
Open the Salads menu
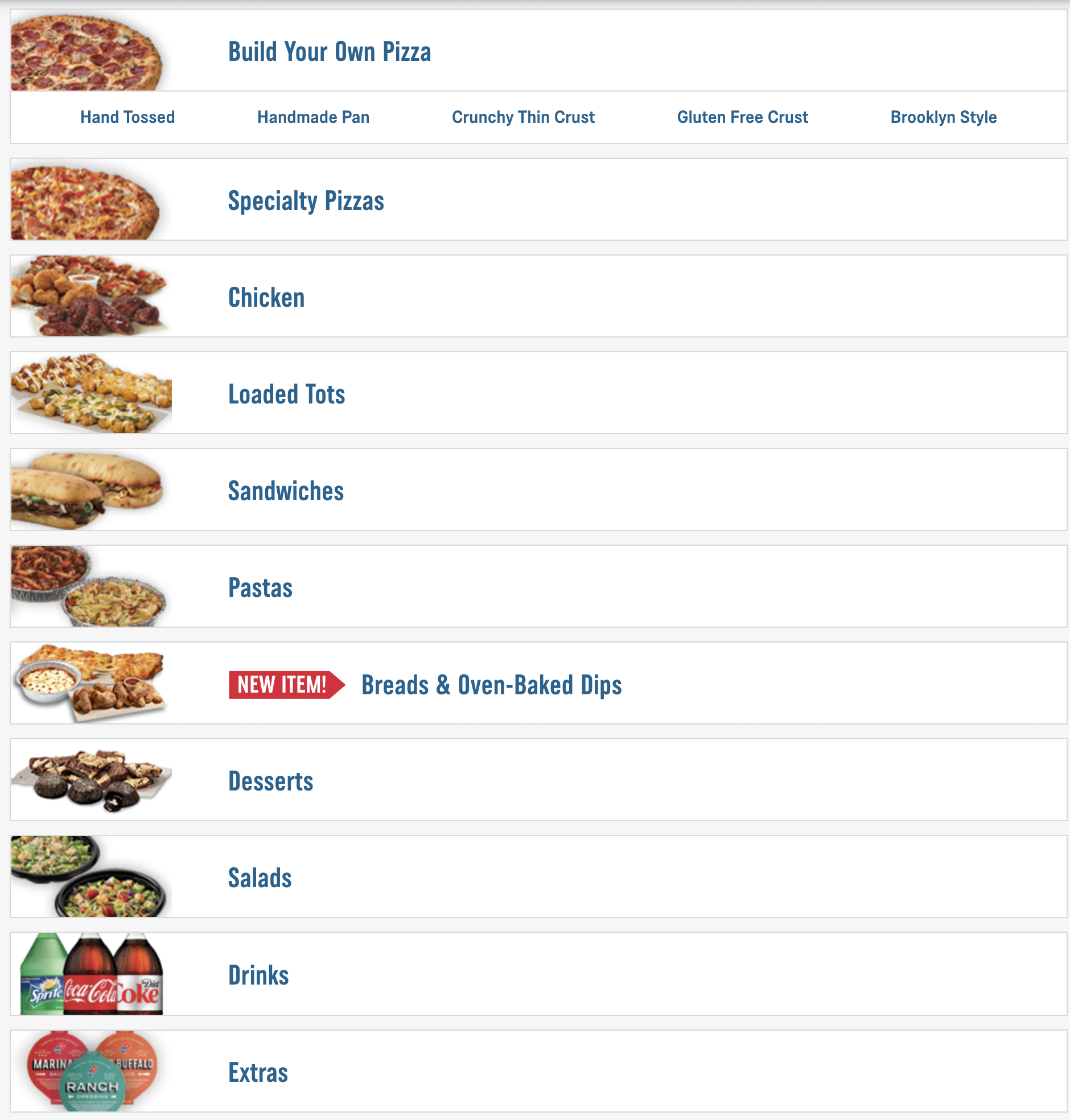click(x=260, y=878)
